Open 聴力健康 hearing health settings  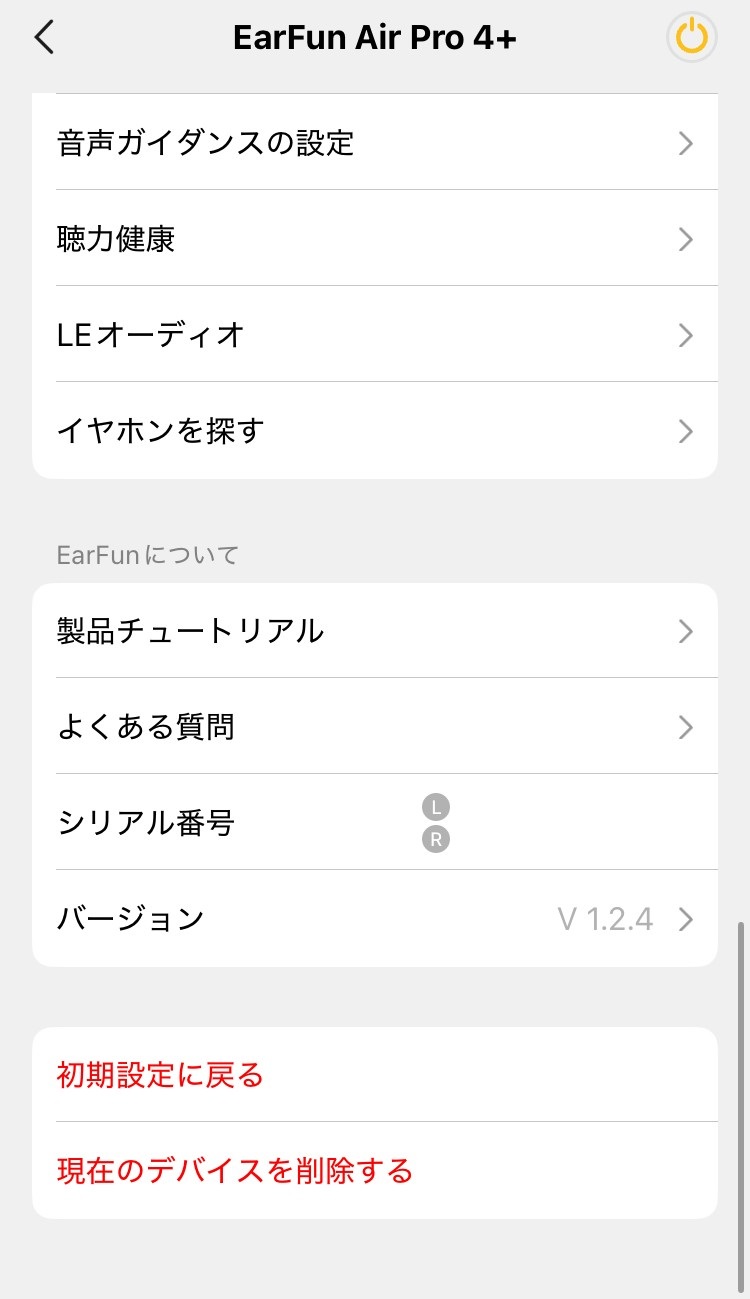(375, 239)
